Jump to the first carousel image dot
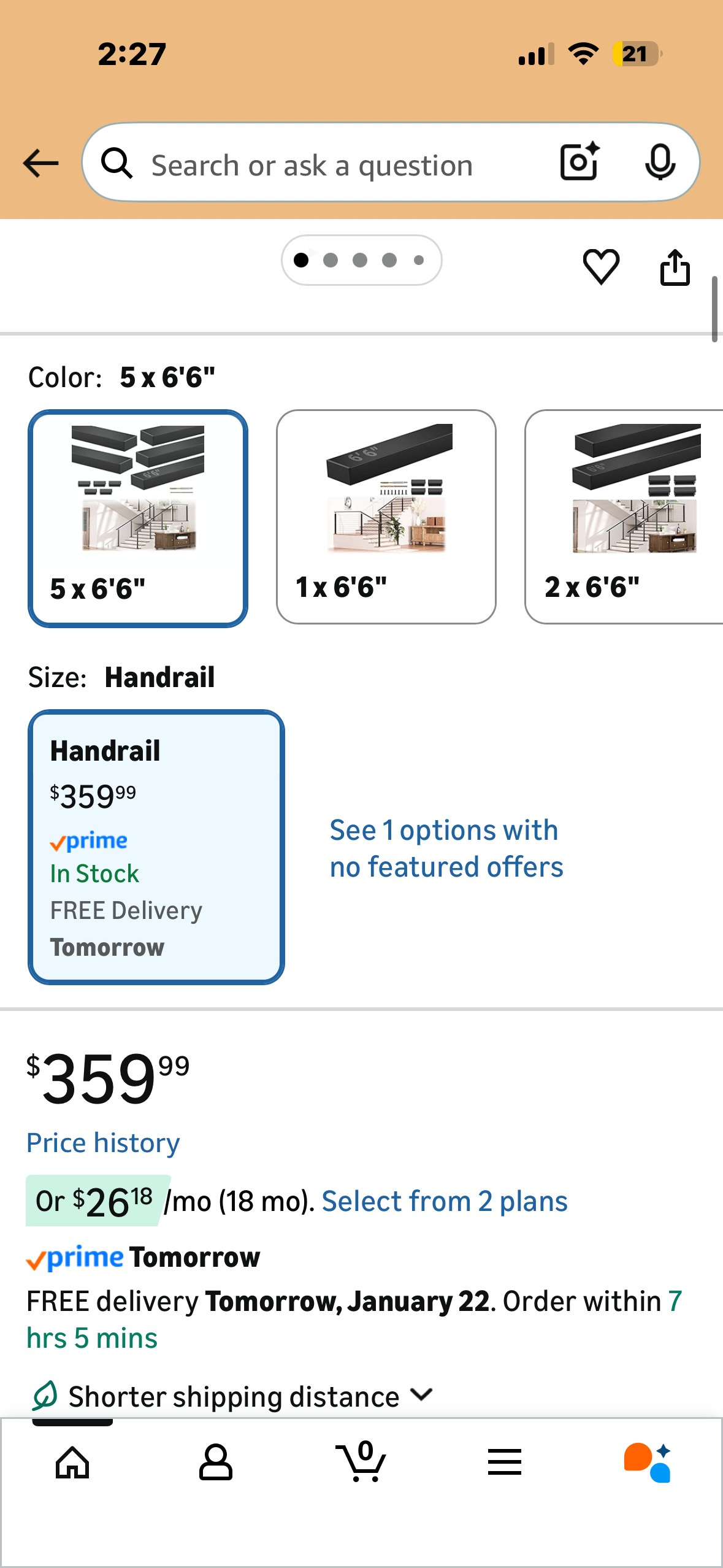The image size is (723, 1568). [x=302, y=259]
